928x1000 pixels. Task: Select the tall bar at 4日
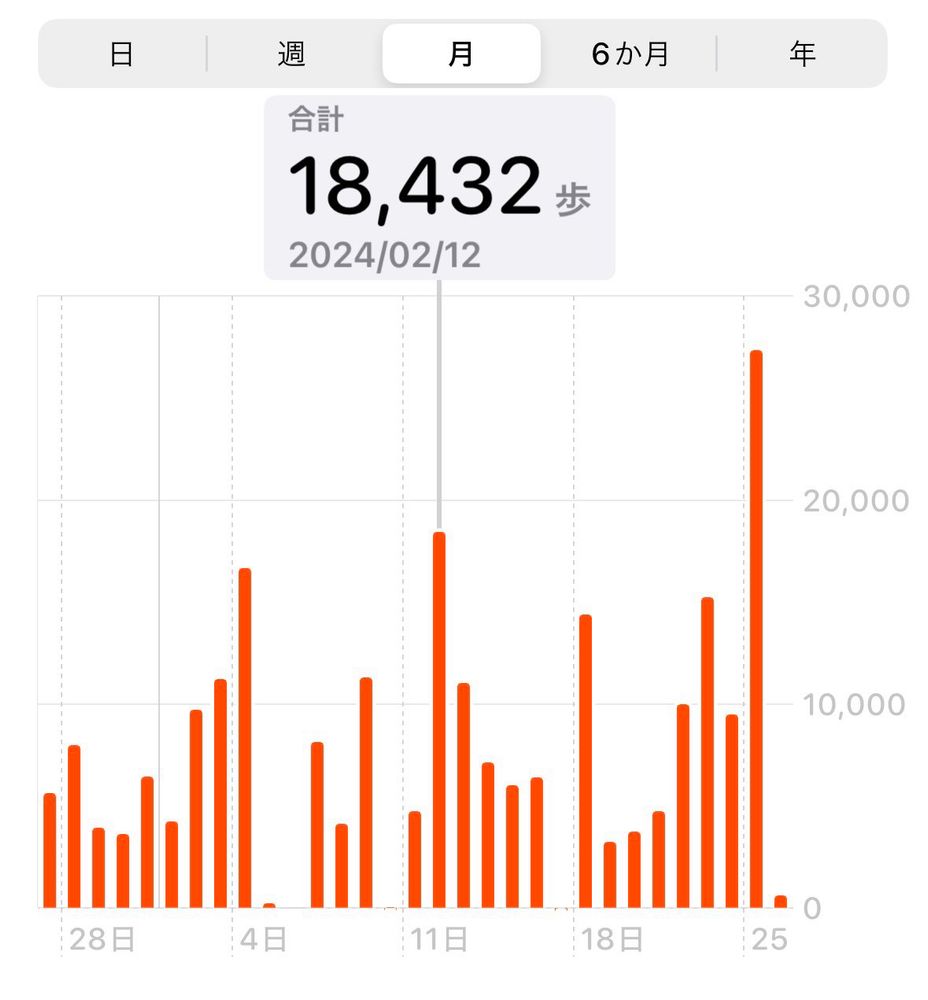[x=244, y=738]
